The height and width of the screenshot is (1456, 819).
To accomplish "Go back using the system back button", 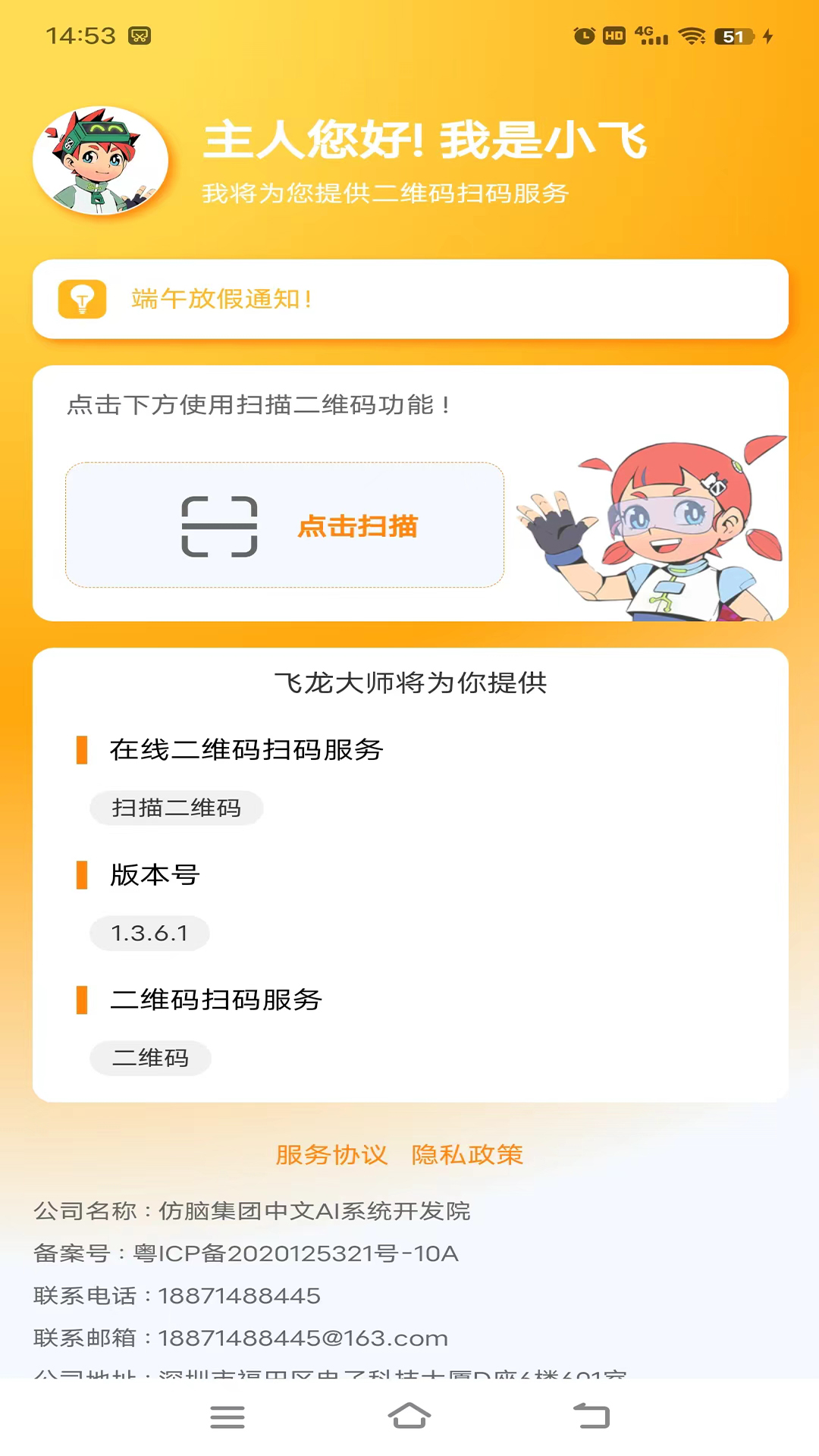I will click(591, 1416).
